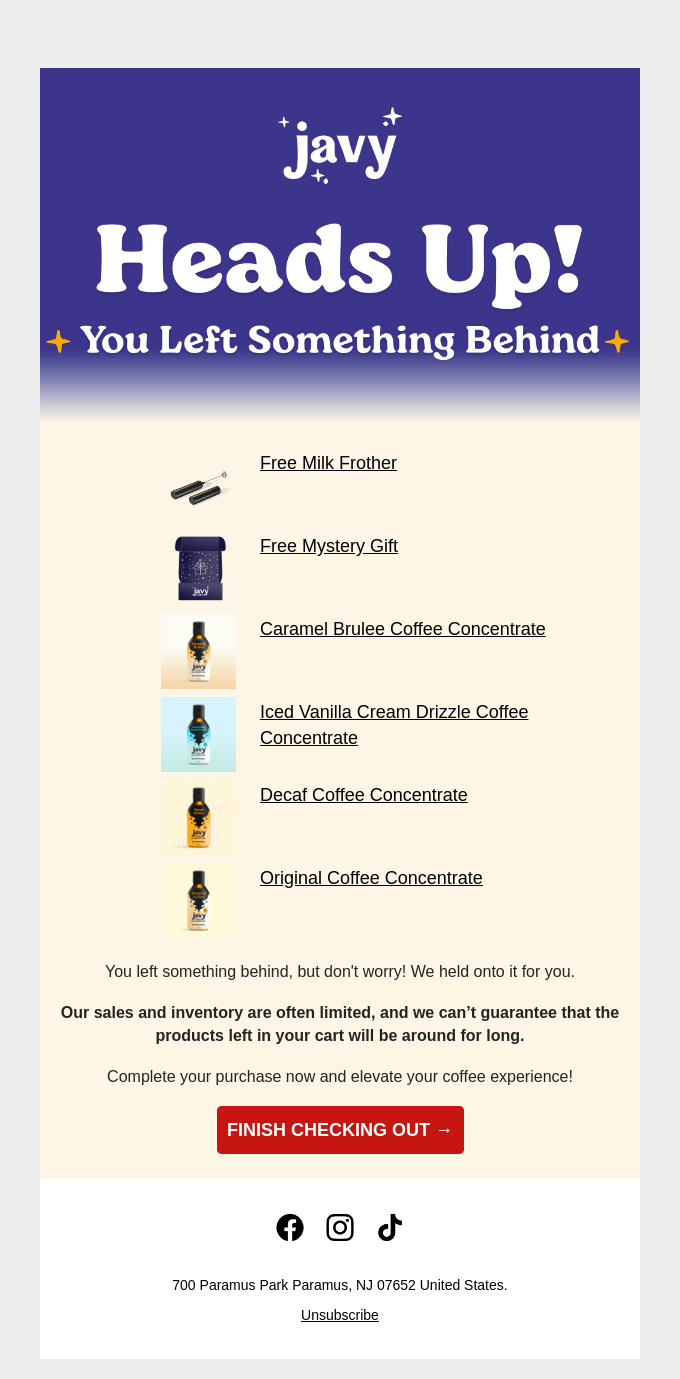Screen dimensions: 680x1379
Task: Open Original Coffee Concentrate link
Action: click(371, 878)
